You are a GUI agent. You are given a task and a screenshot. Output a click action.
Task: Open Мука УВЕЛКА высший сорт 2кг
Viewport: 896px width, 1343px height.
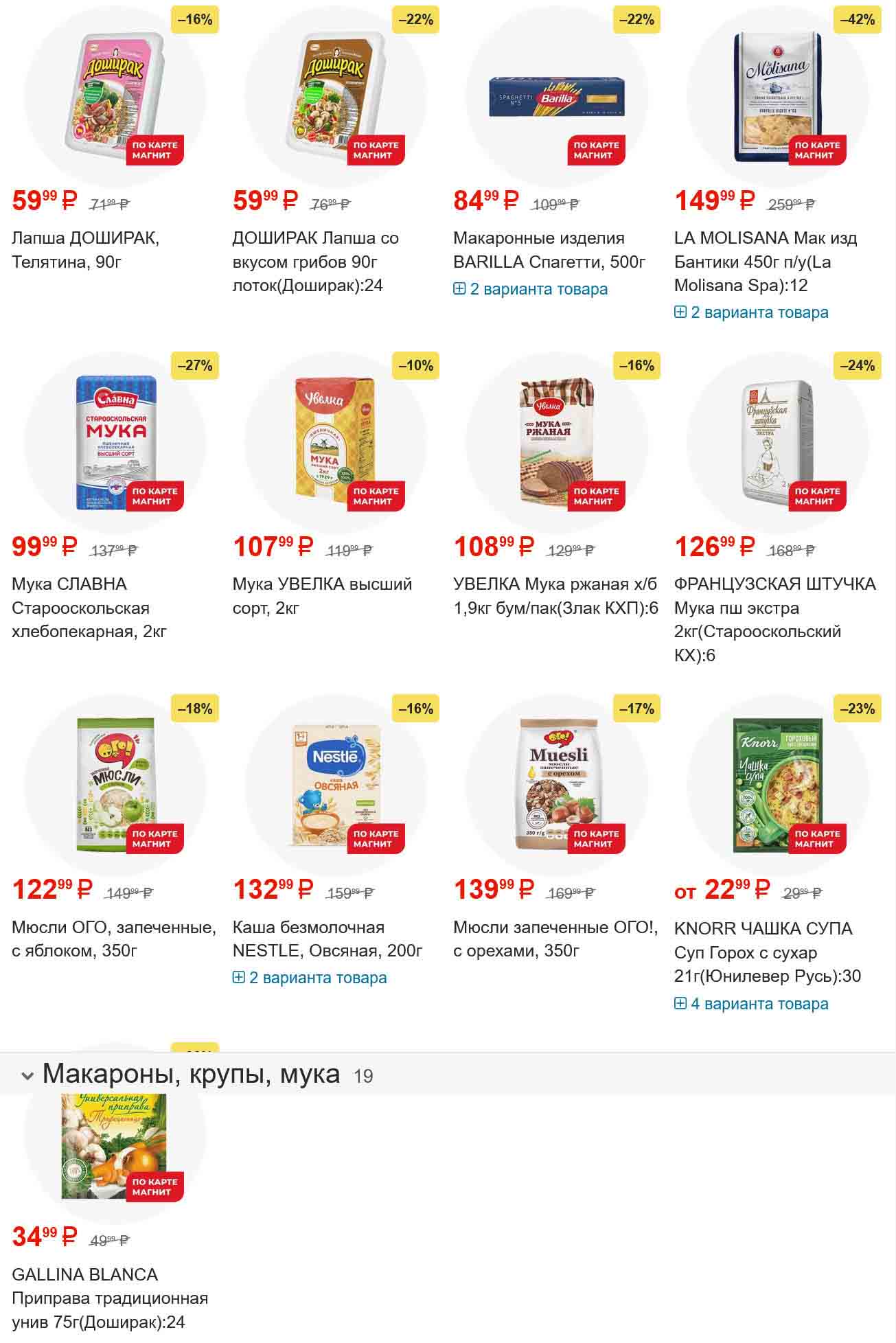pyautogui.click(x=322, y=596)
